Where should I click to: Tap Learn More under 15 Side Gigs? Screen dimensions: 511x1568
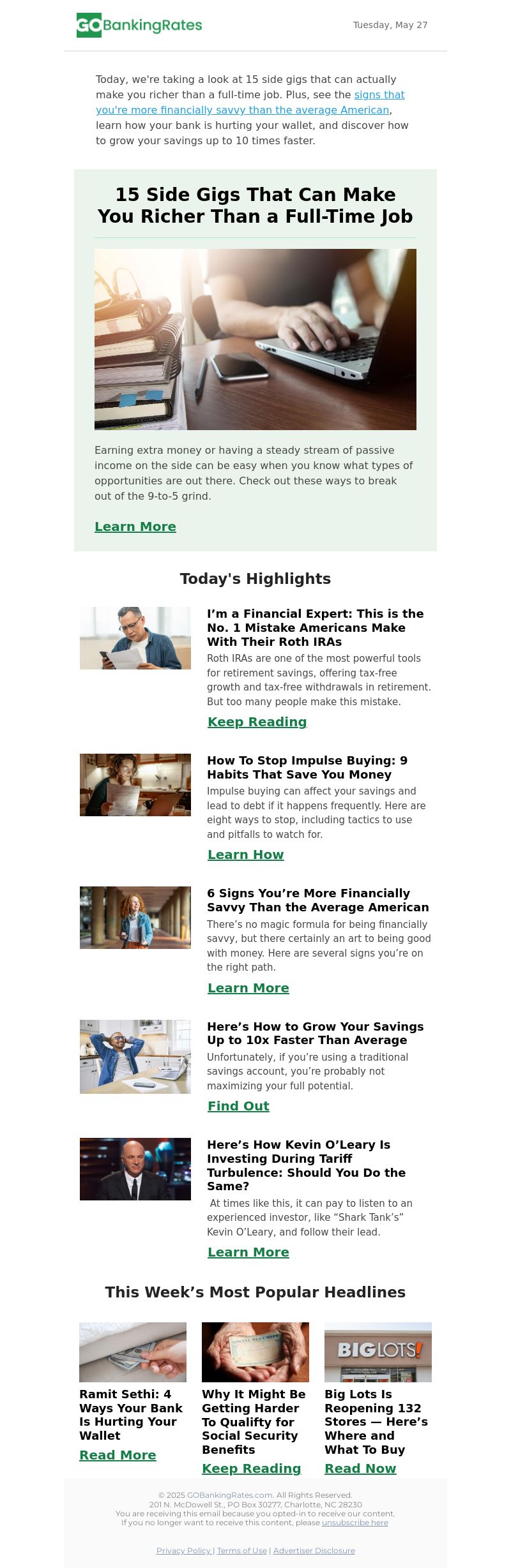tap(135, 526)
